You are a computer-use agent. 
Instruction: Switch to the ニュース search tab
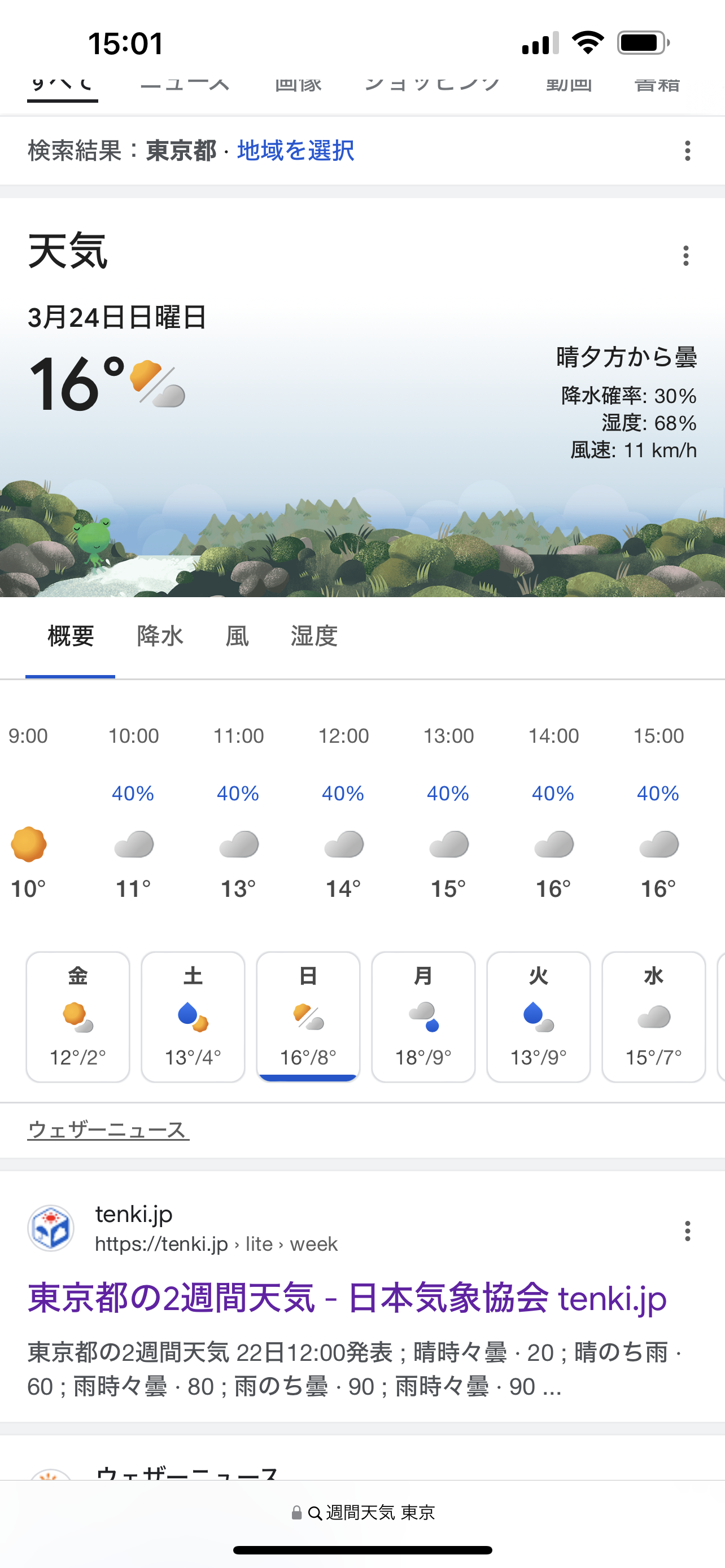tap(185, 84)
